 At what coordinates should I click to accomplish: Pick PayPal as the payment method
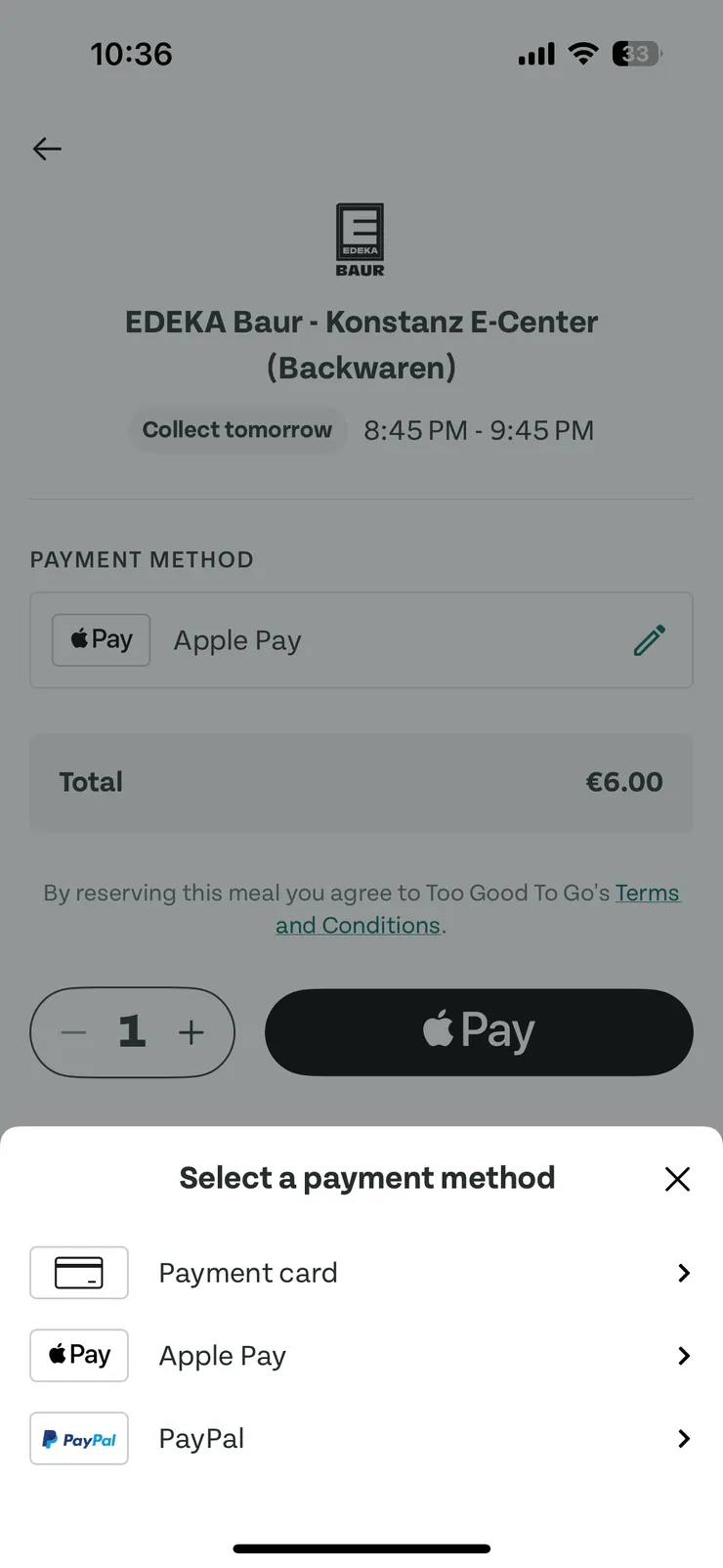360,1438
